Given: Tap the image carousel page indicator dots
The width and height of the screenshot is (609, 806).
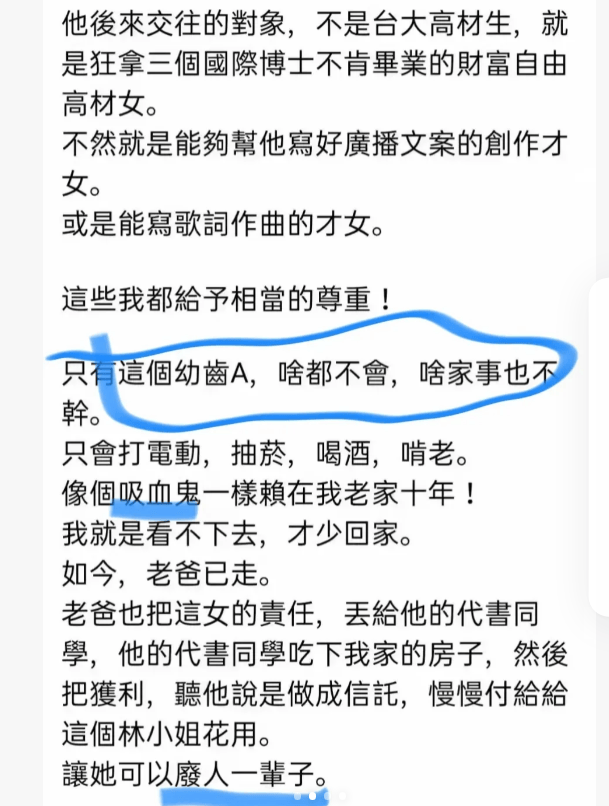Looking at the screenshot, I should pyautogui.click(x=320, y=797).
